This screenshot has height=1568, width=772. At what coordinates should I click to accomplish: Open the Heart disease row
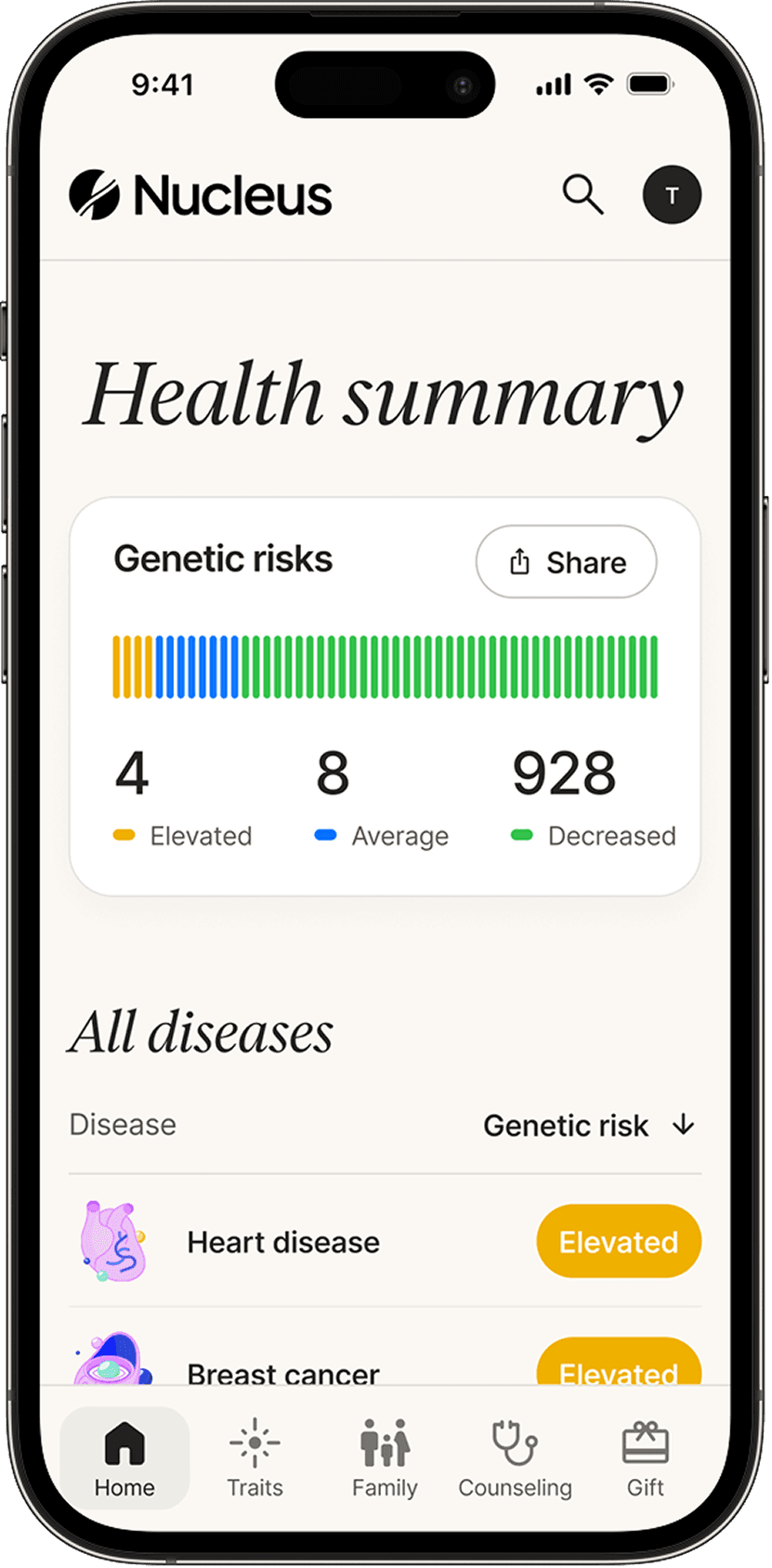coord(386,1241)
